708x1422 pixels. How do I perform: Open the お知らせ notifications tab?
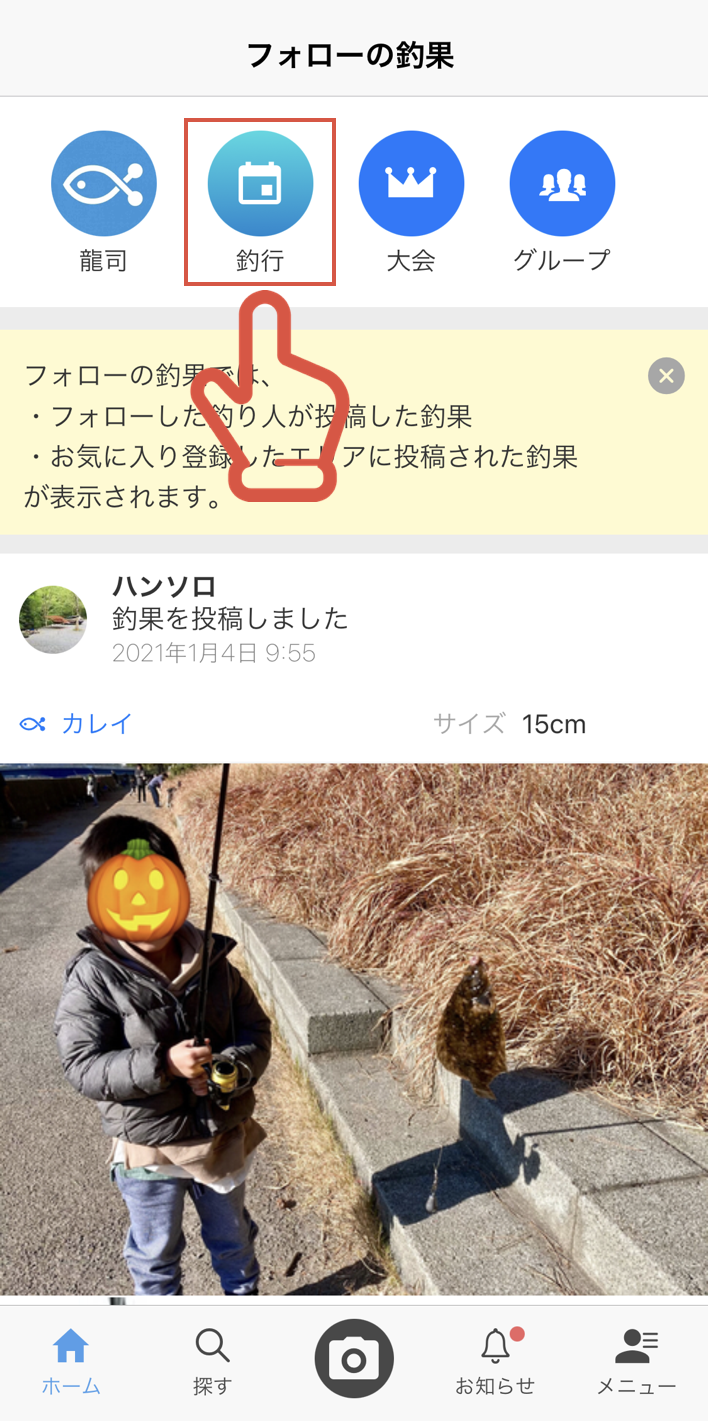495,1362
